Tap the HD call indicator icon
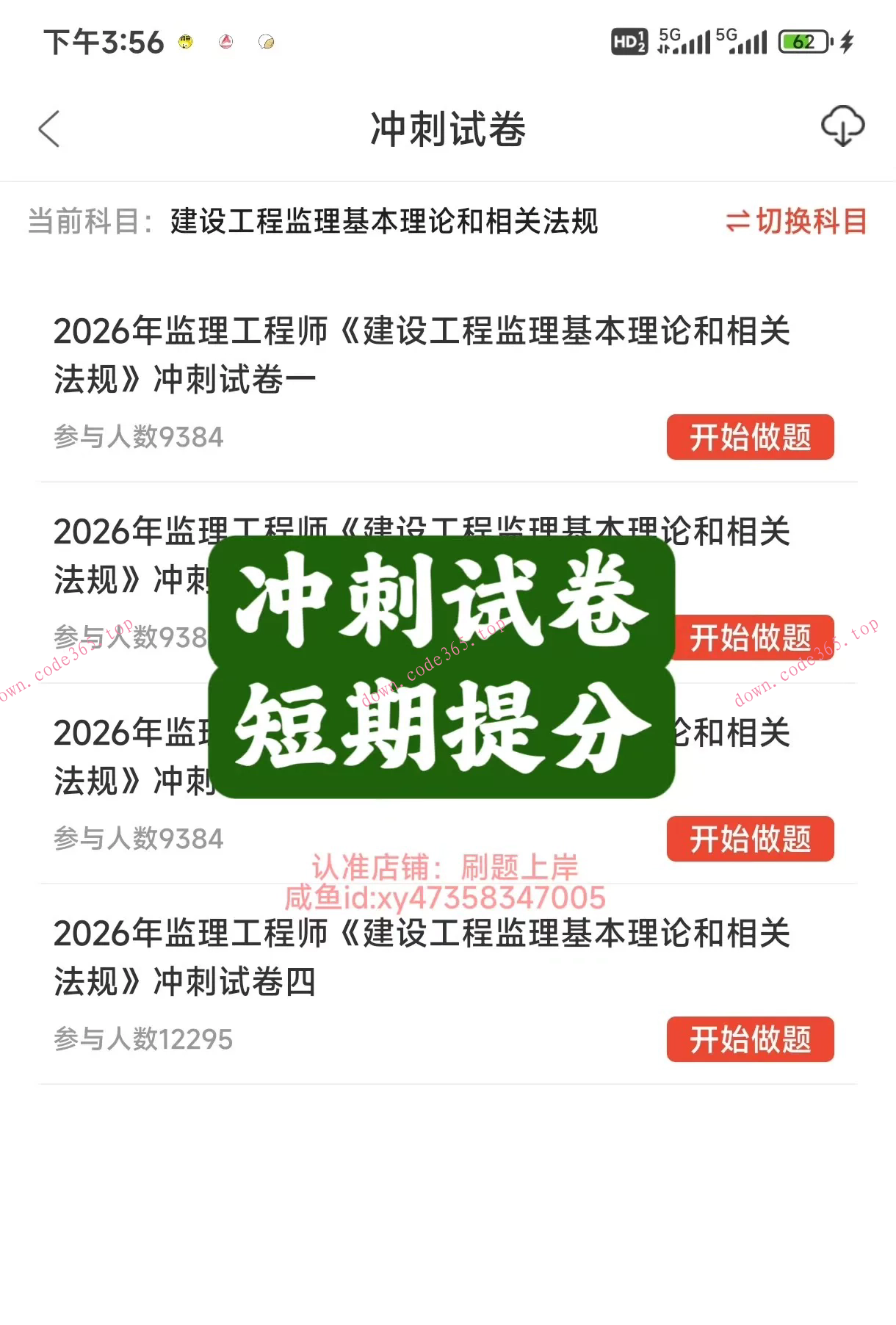This screenshot has width=896, height=1325. (629, 42)
